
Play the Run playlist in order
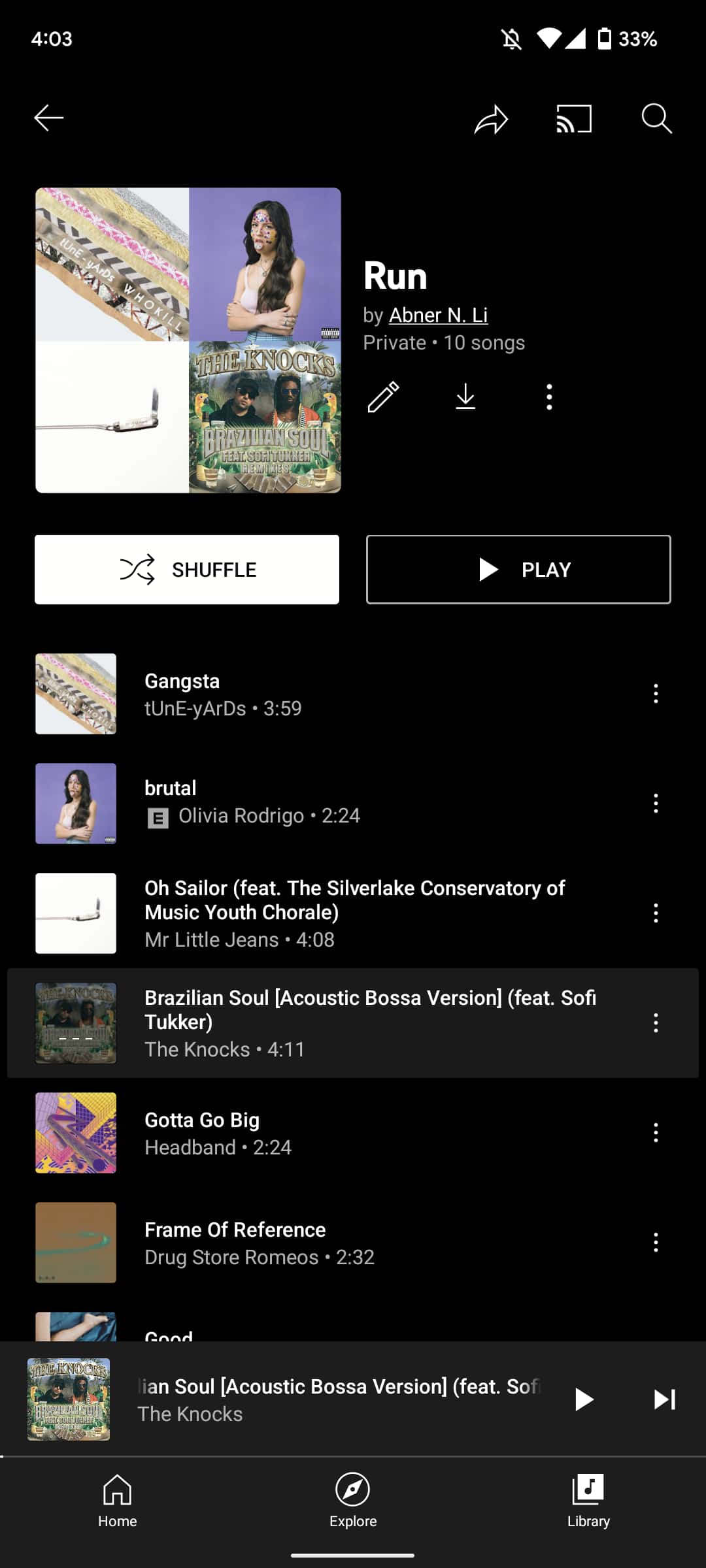[x=518, y=570]
